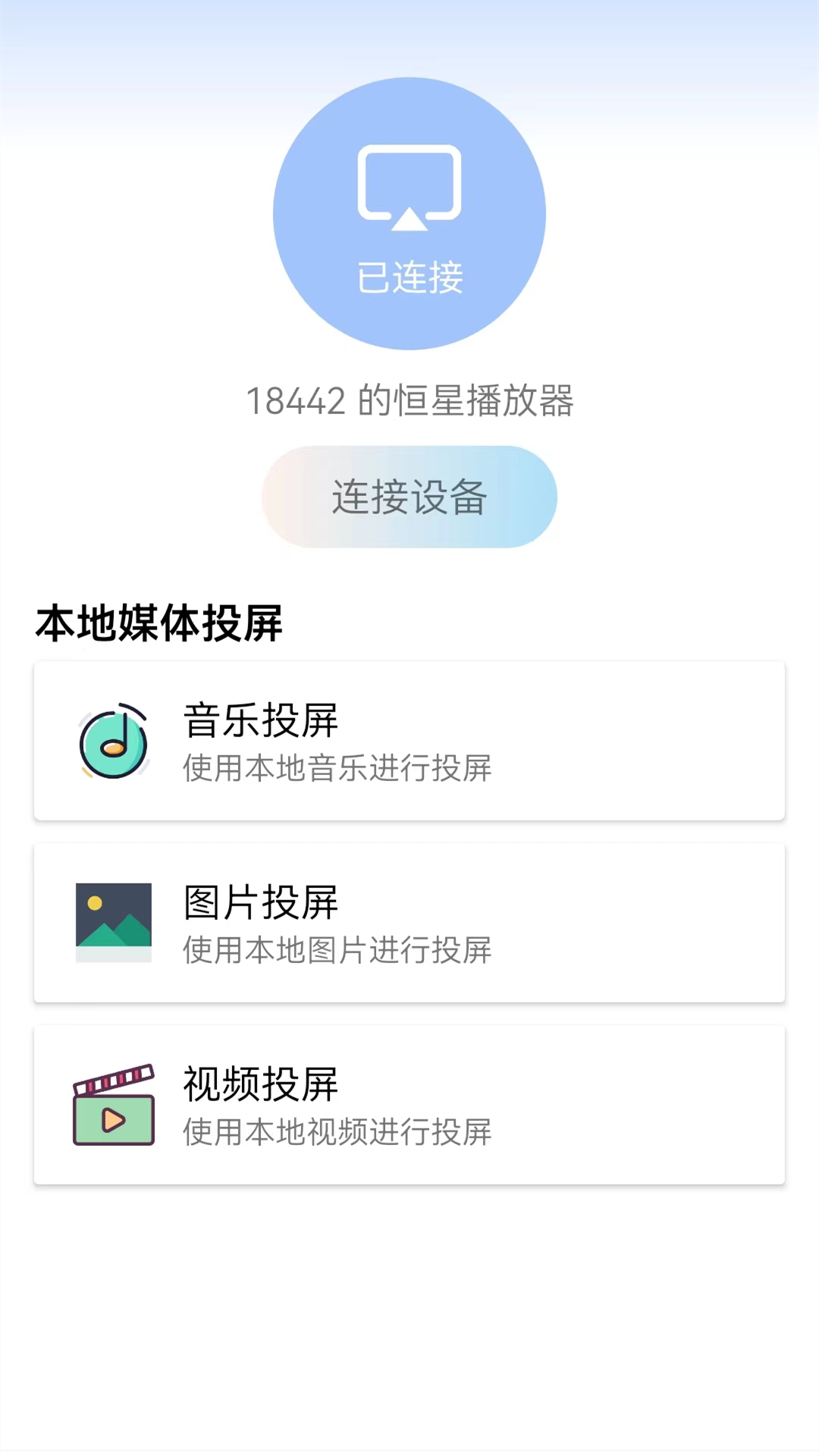Click the sun in the picture cast icon
The height and width of the screenshot is (1456, 819).
coord(94,902)
